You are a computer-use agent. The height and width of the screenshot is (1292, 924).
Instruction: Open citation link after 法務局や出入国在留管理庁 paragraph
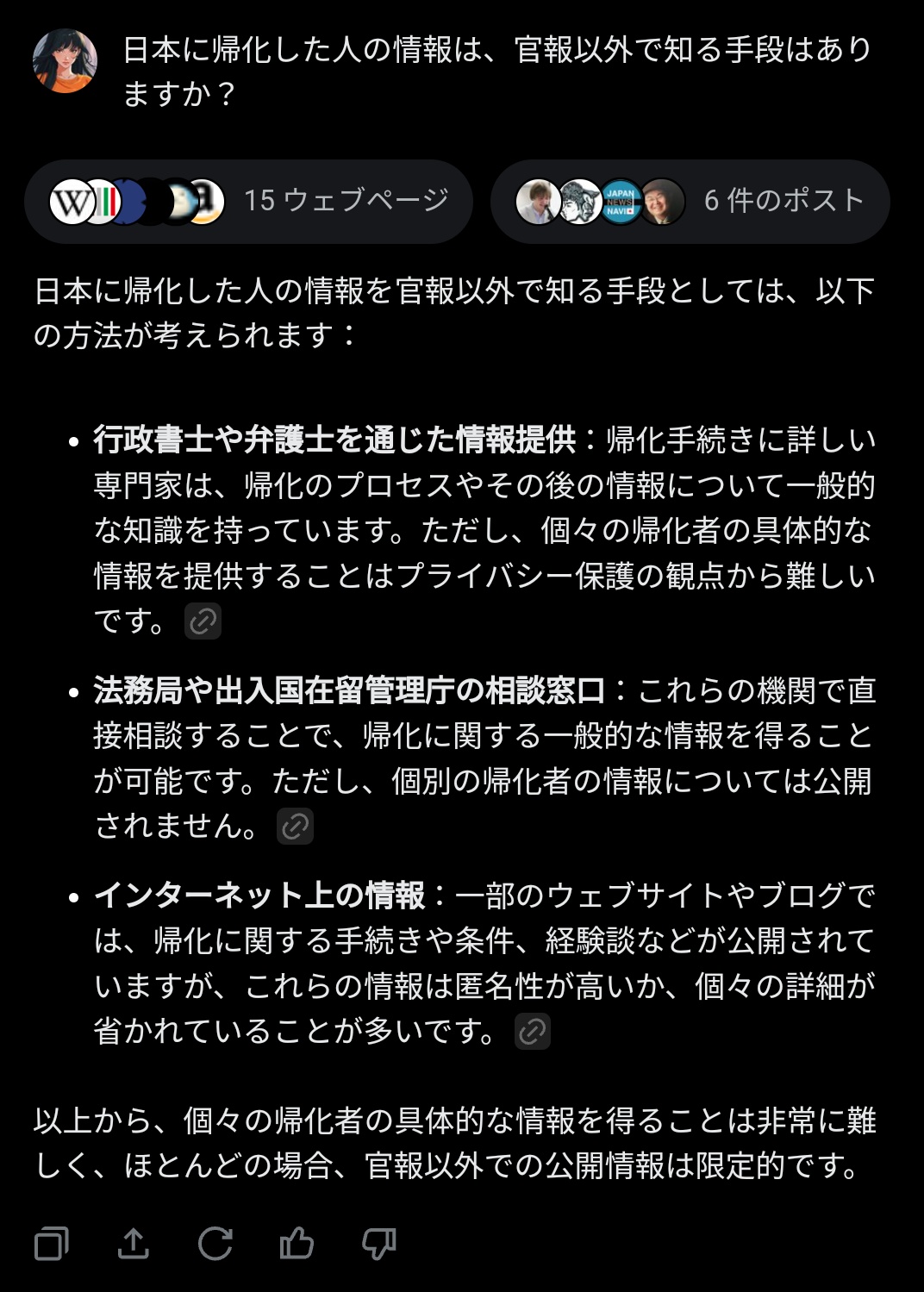click(x=295, y=826)
